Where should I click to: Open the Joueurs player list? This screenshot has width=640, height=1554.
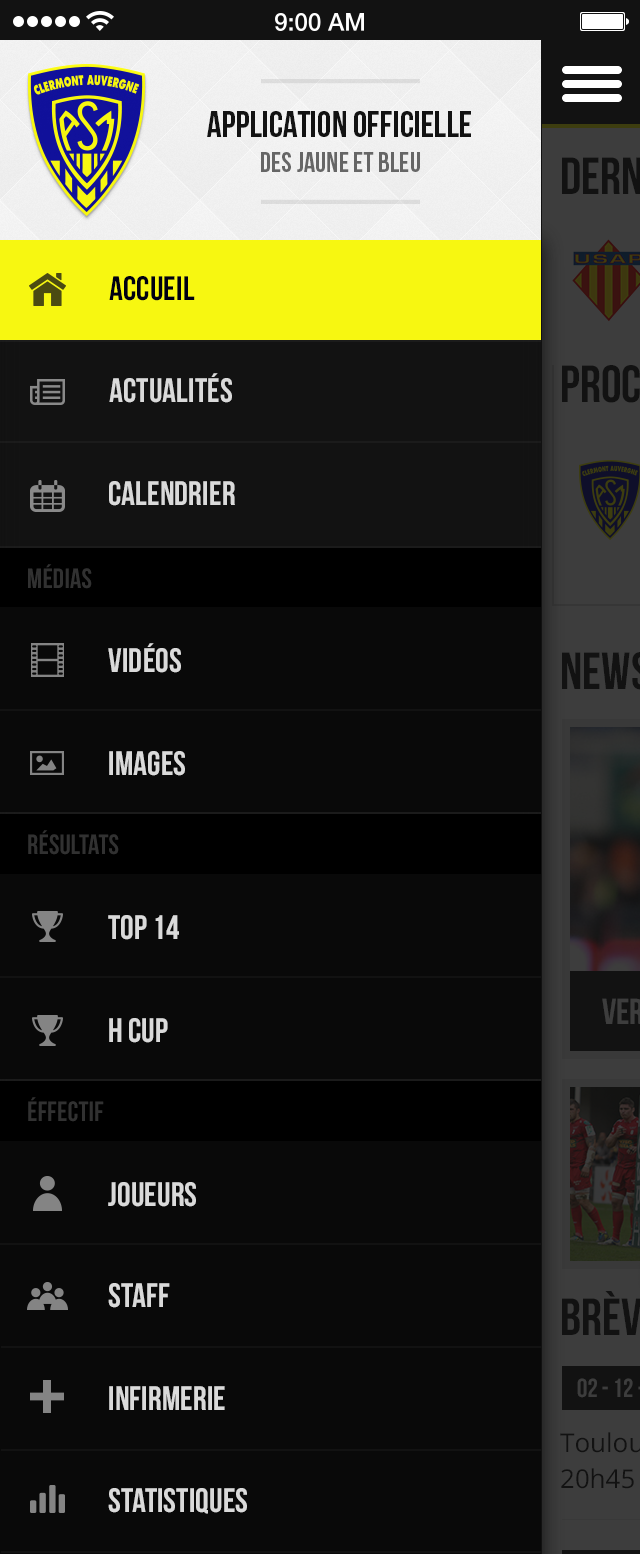click(270, 1194)
